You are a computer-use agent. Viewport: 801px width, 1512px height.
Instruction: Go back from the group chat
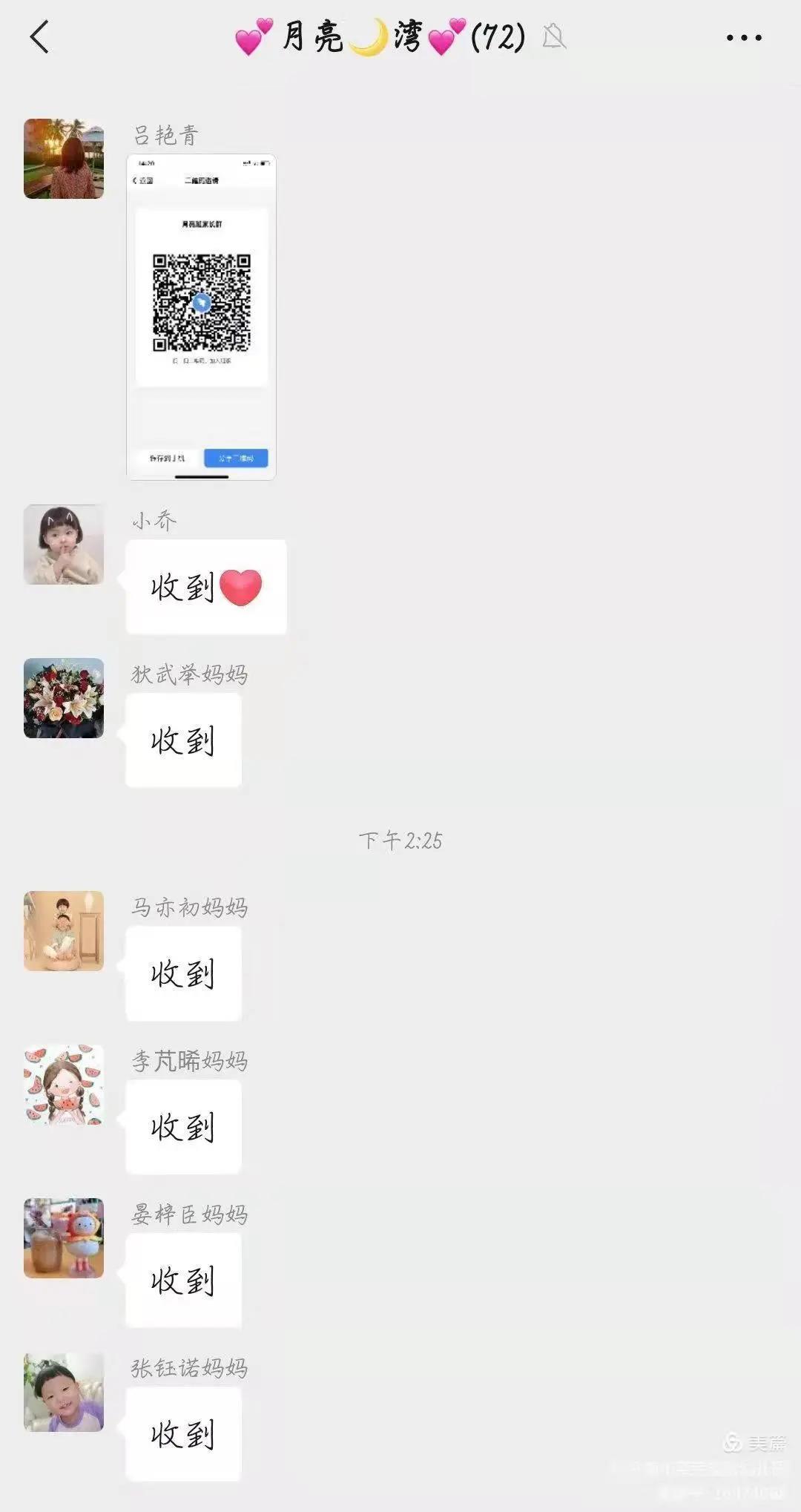pyautogui.click(x=40, y=37)
